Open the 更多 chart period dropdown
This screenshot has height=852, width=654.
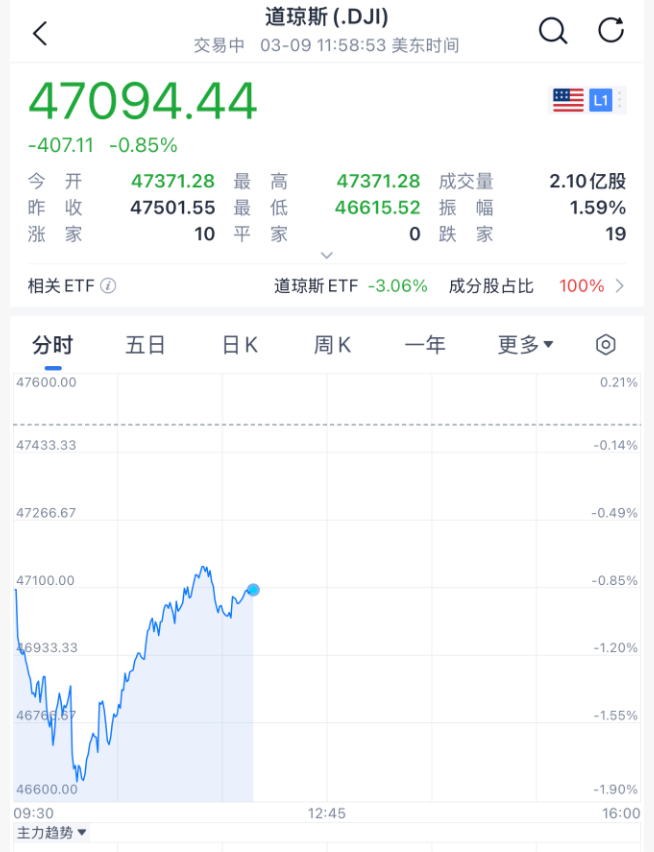525,346
